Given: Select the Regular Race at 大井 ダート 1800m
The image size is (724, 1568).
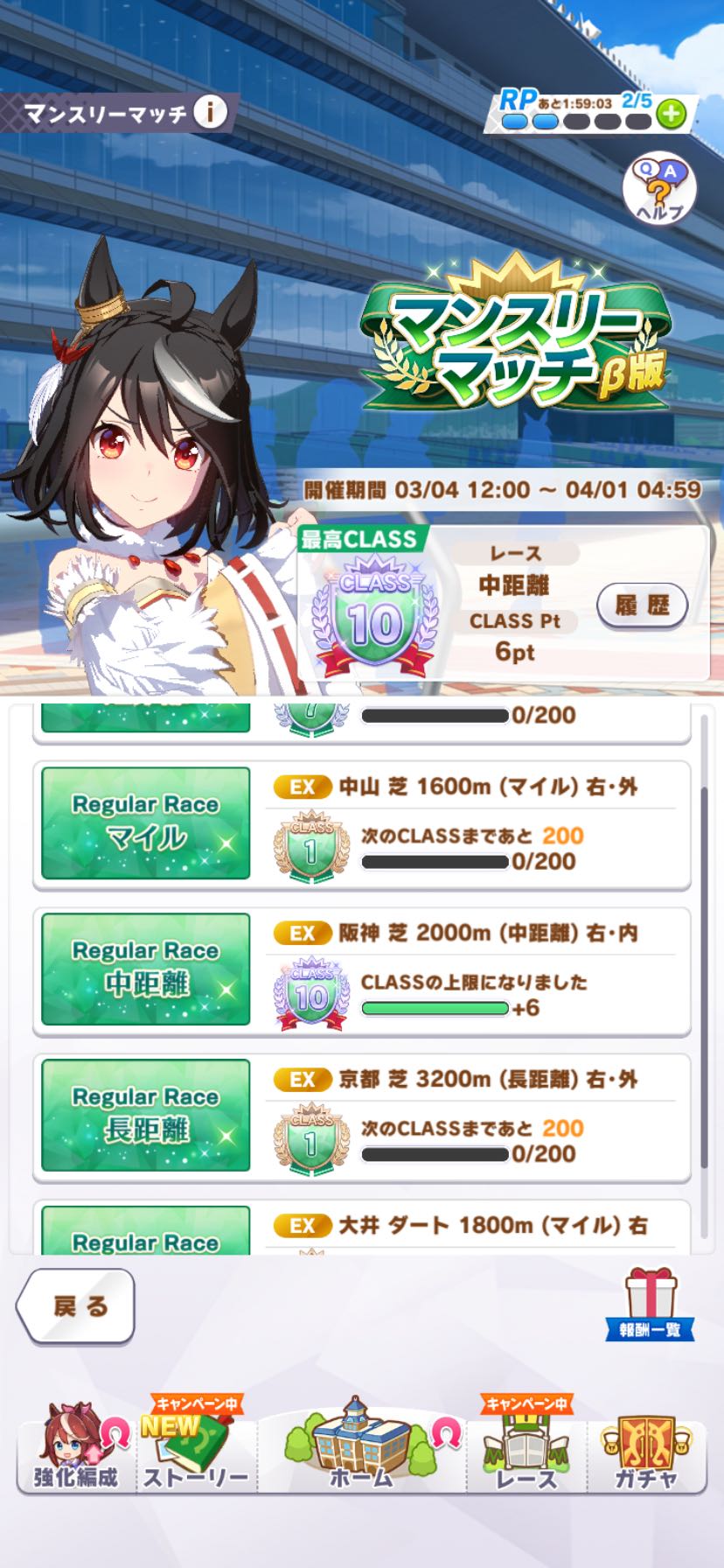Looking at the screenshot, I should (146, 1230).
